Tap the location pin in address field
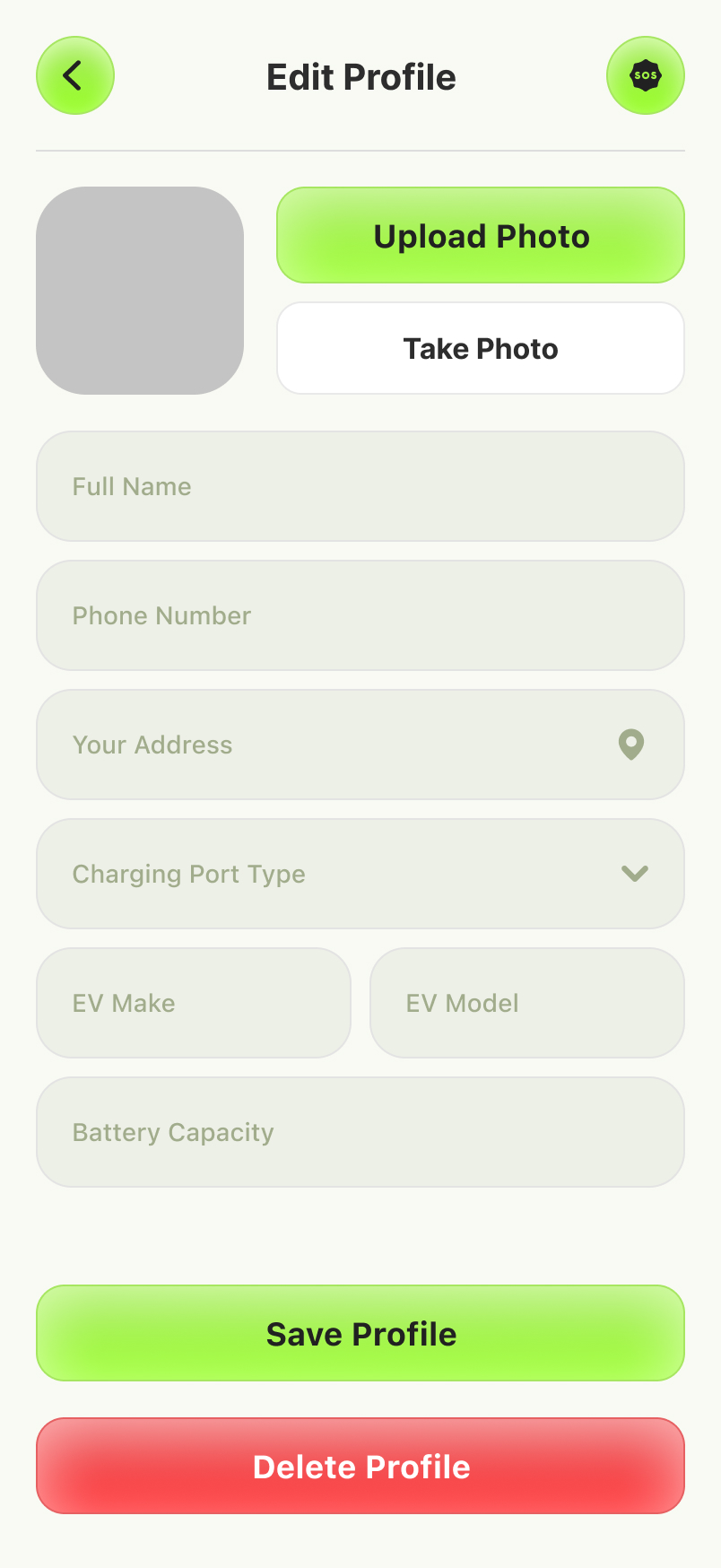Viewport: 721px width, 1568px height. pos(632,745)
